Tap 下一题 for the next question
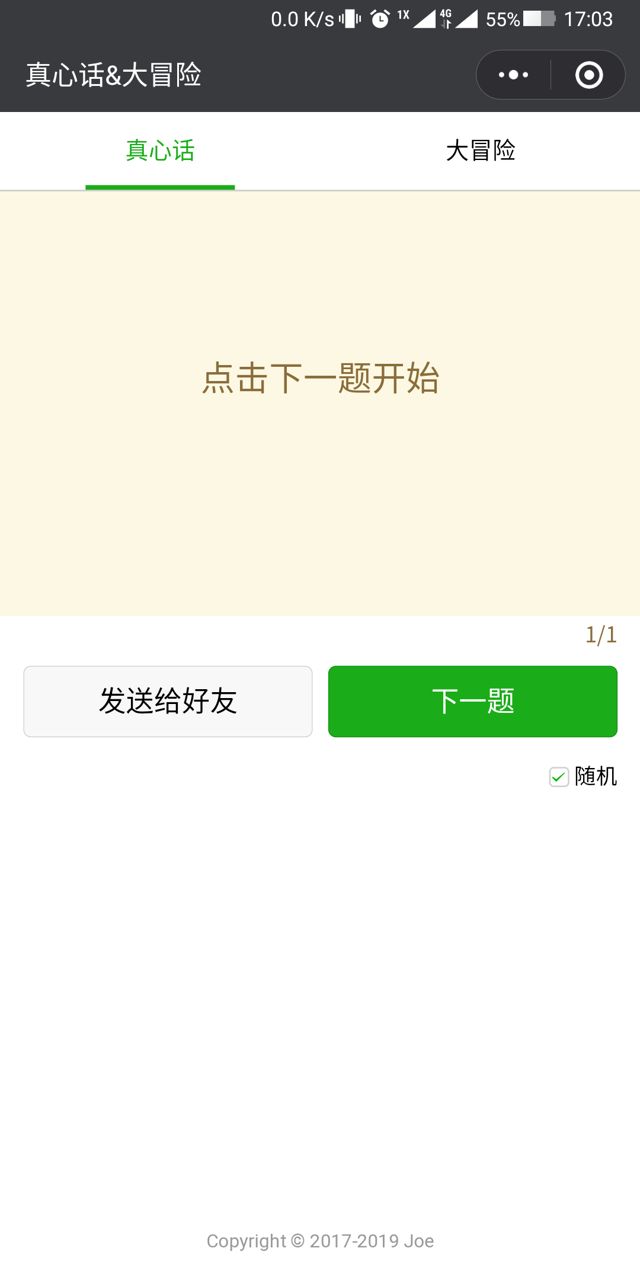 point(473,701)
